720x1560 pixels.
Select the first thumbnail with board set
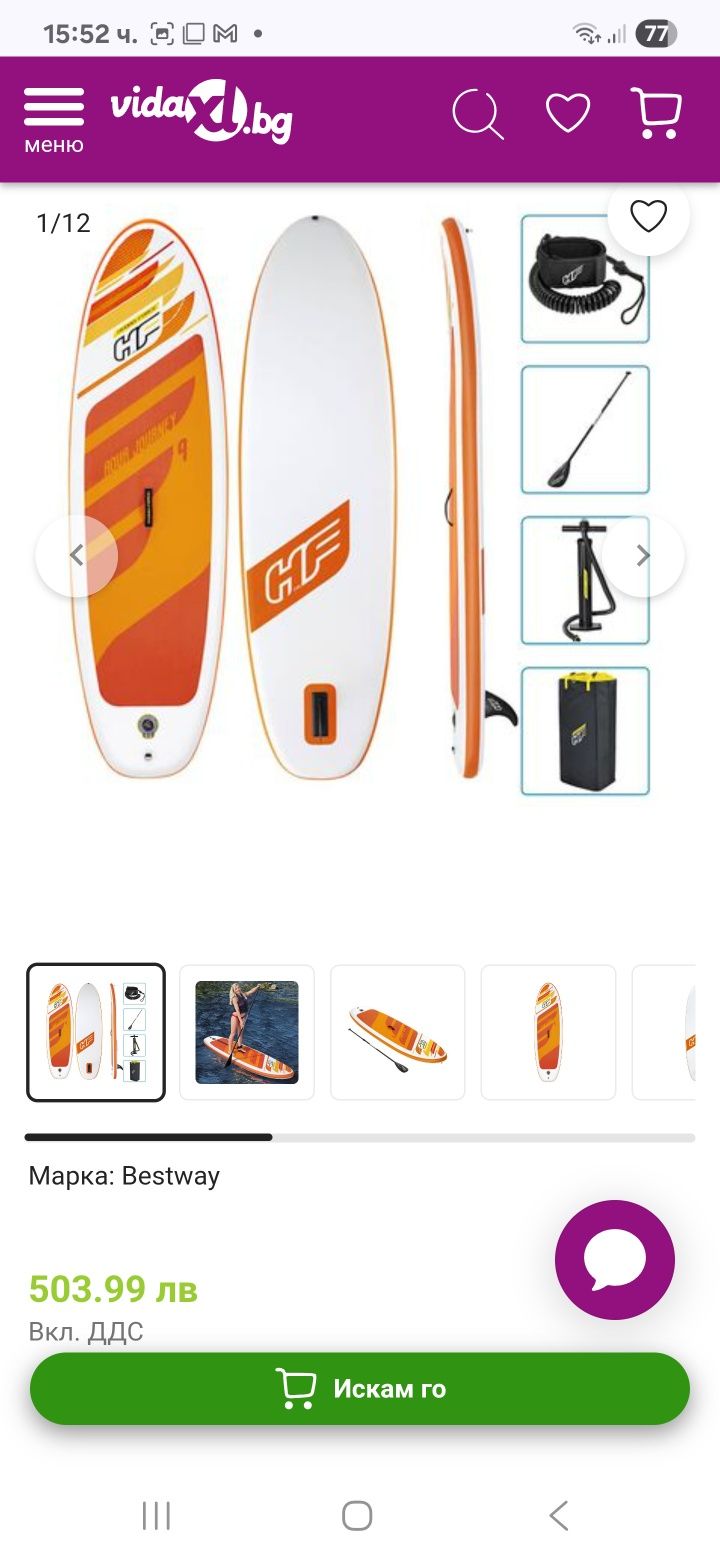point(96,1032)
